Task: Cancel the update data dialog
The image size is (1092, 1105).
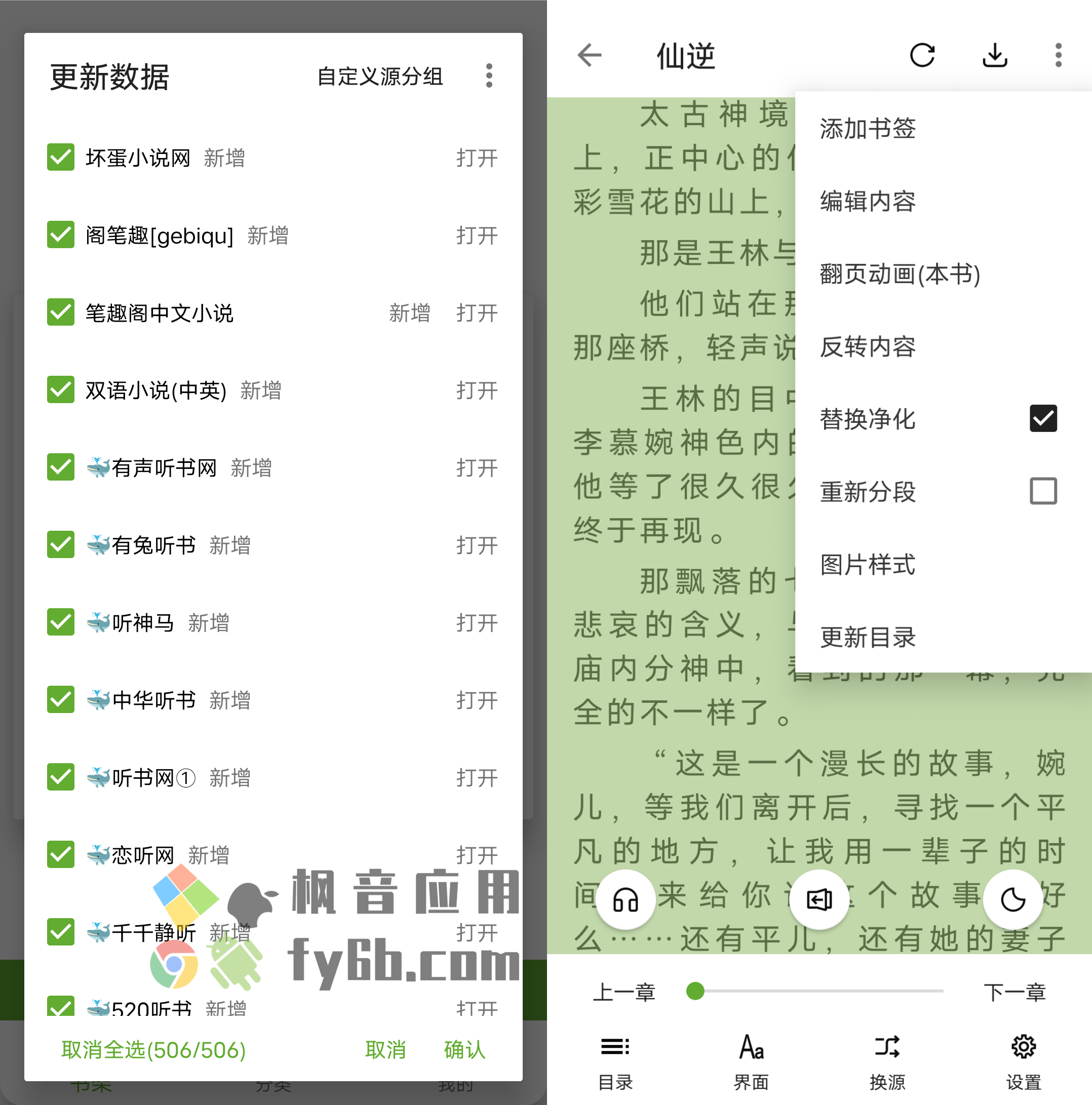Action: click(385, 1050)
